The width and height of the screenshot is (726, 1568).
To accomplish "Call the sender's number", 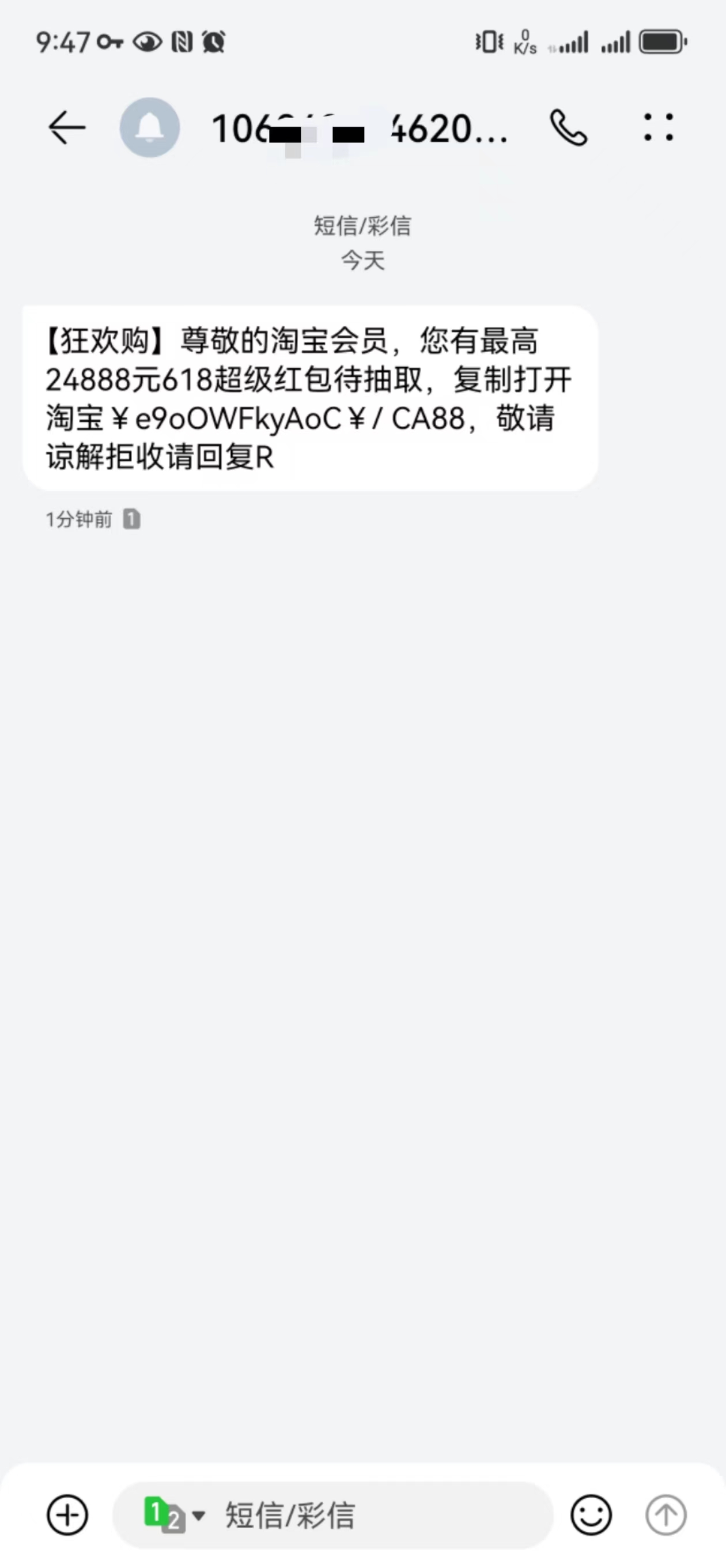I will coord(568,128).
